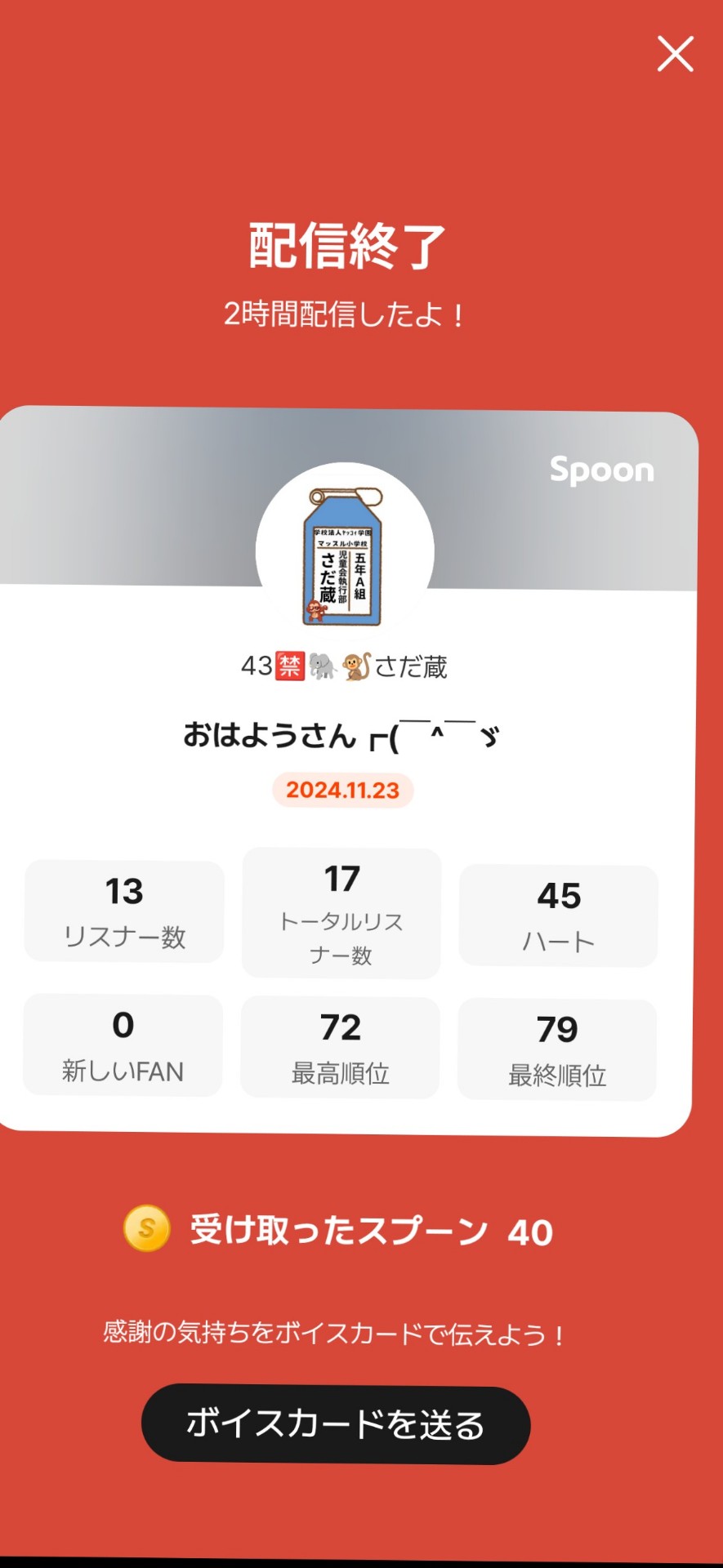Tap ボイスカードを送る button

tap(336, 1424)
